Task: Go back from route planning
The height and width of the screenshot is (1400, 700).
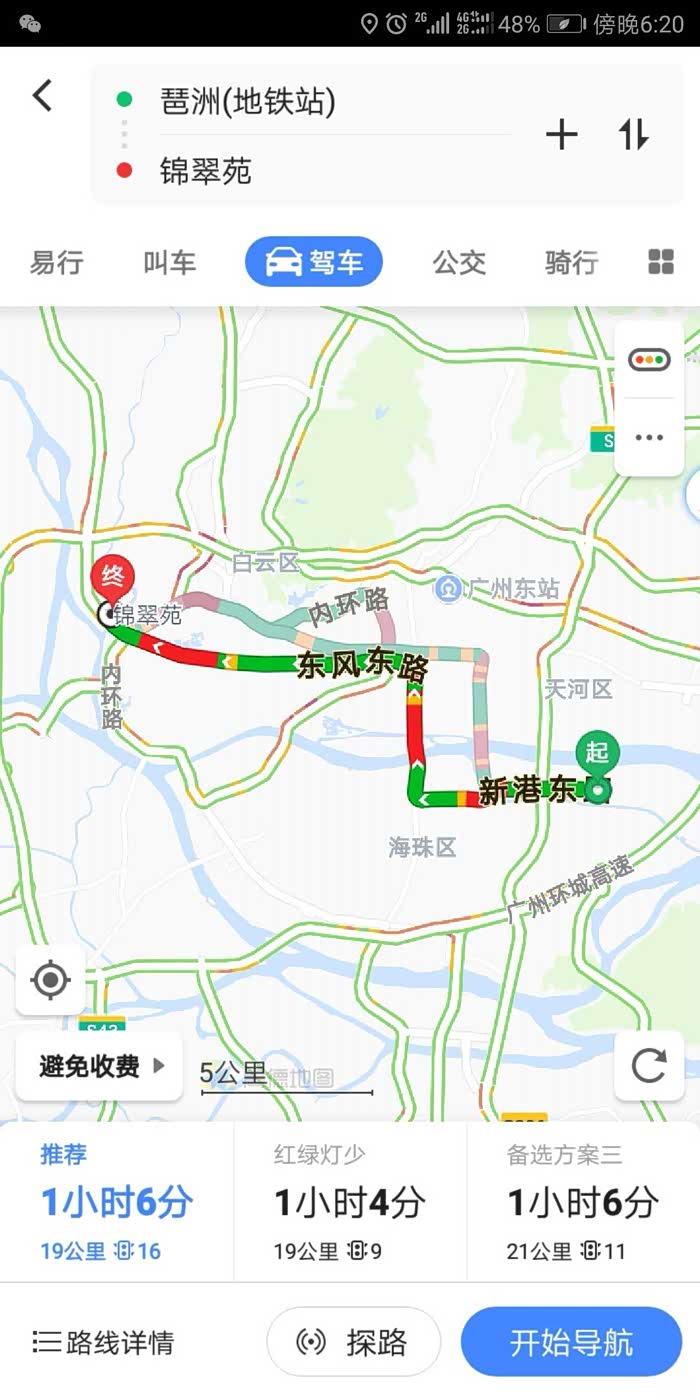Action: click(42, 97)
